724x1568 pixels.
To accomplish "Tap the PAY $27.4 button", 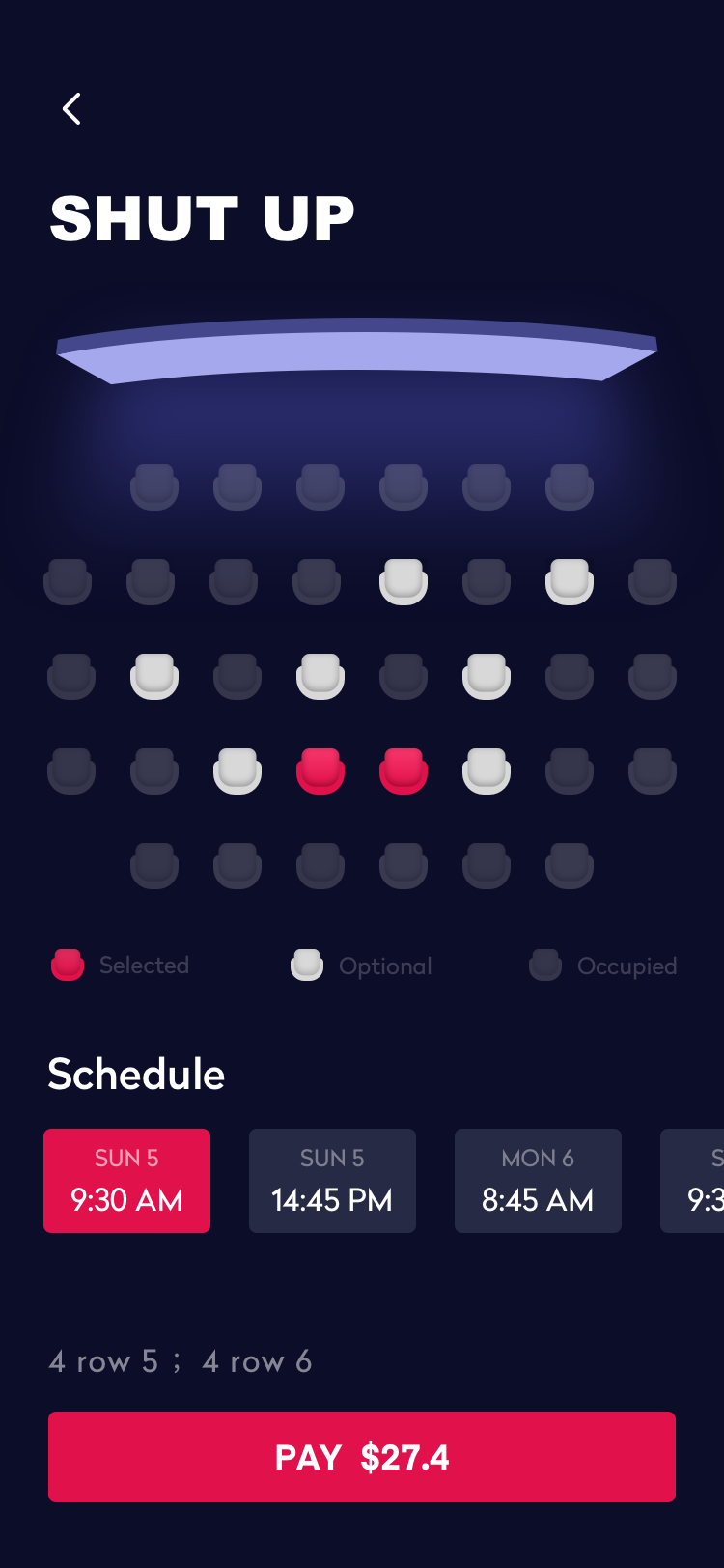I will pyautogui.click(x=362, y=1457).
